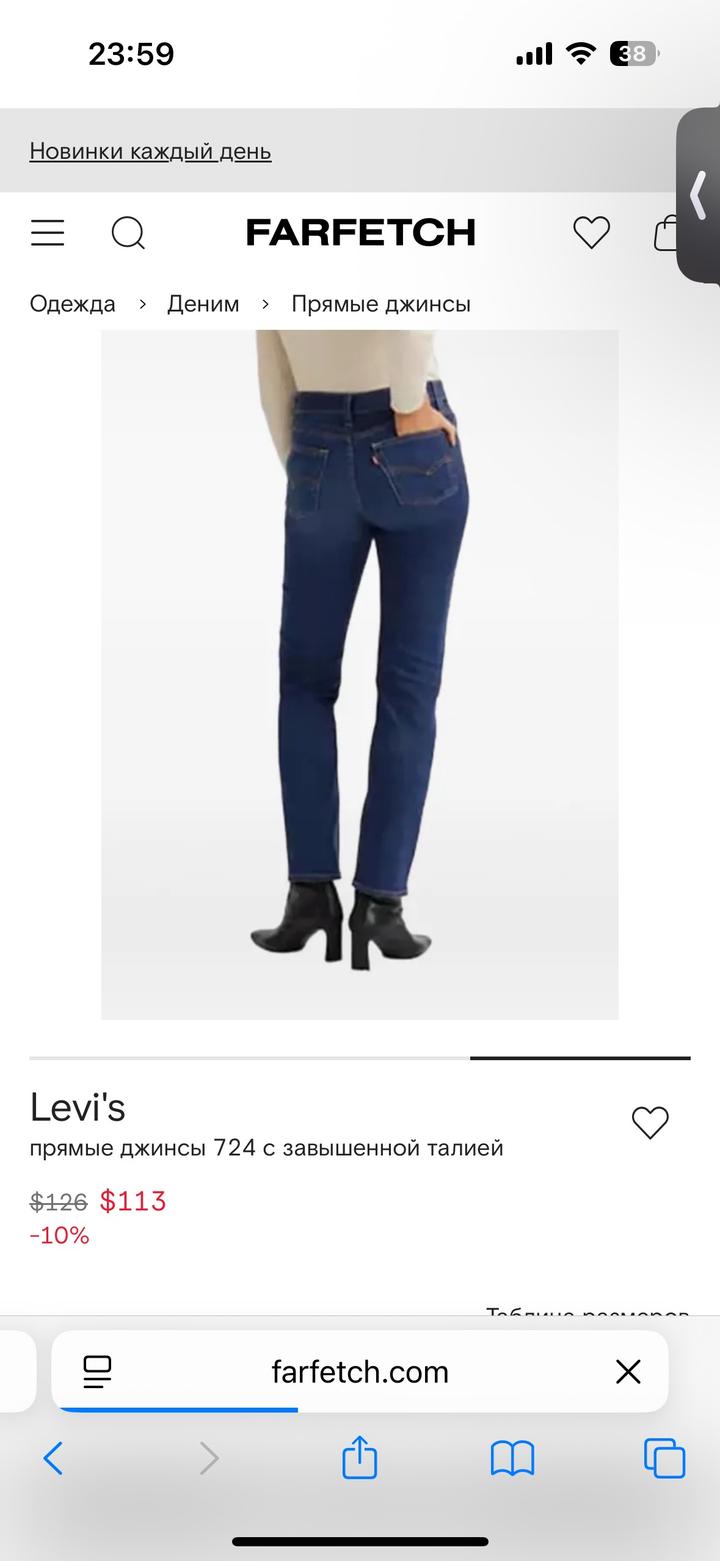Stop loading the page

[628, 1371]
